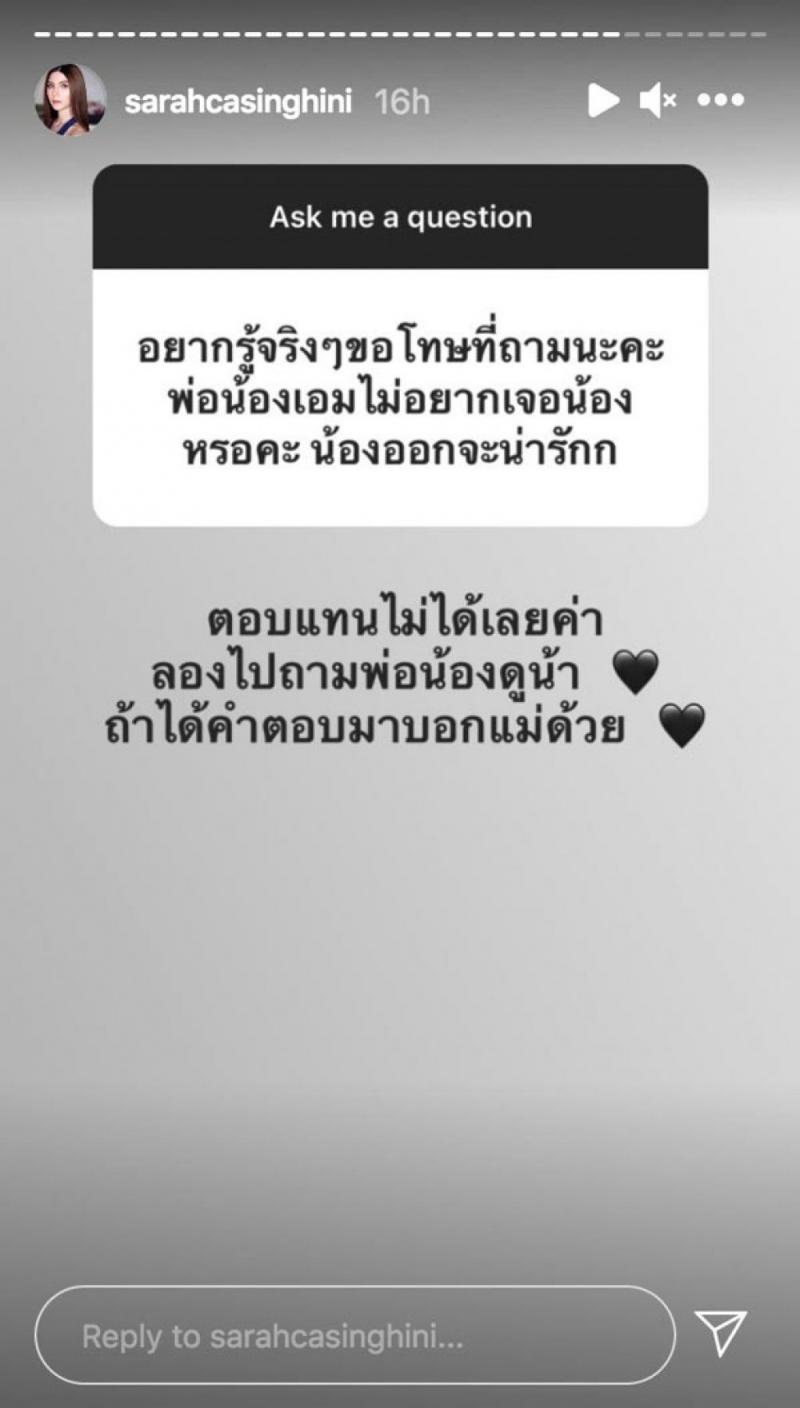
Task: Open the three-dot options menu
Action: tap(720, 100)
